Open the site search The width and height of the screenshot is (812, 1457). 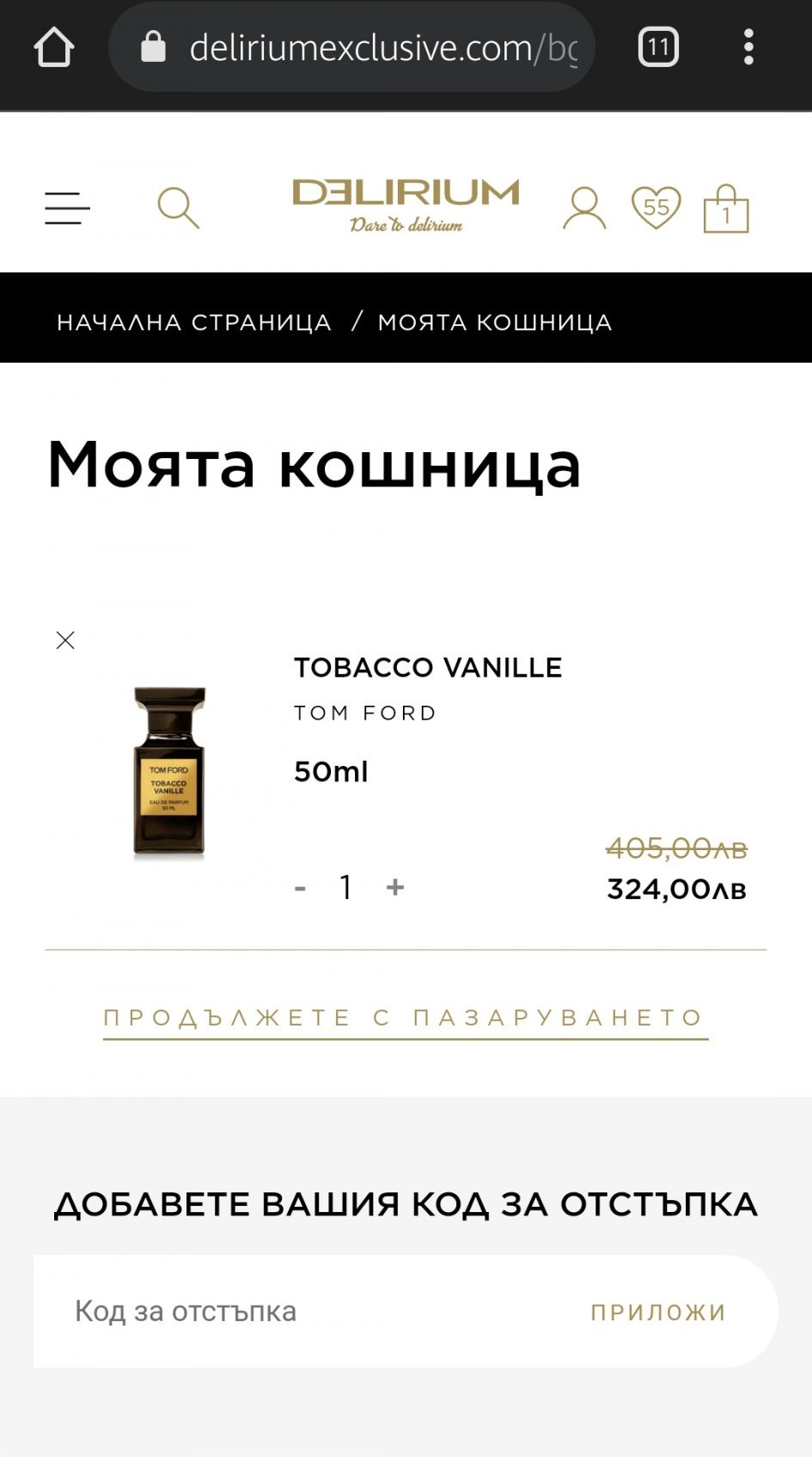[178, 208]
